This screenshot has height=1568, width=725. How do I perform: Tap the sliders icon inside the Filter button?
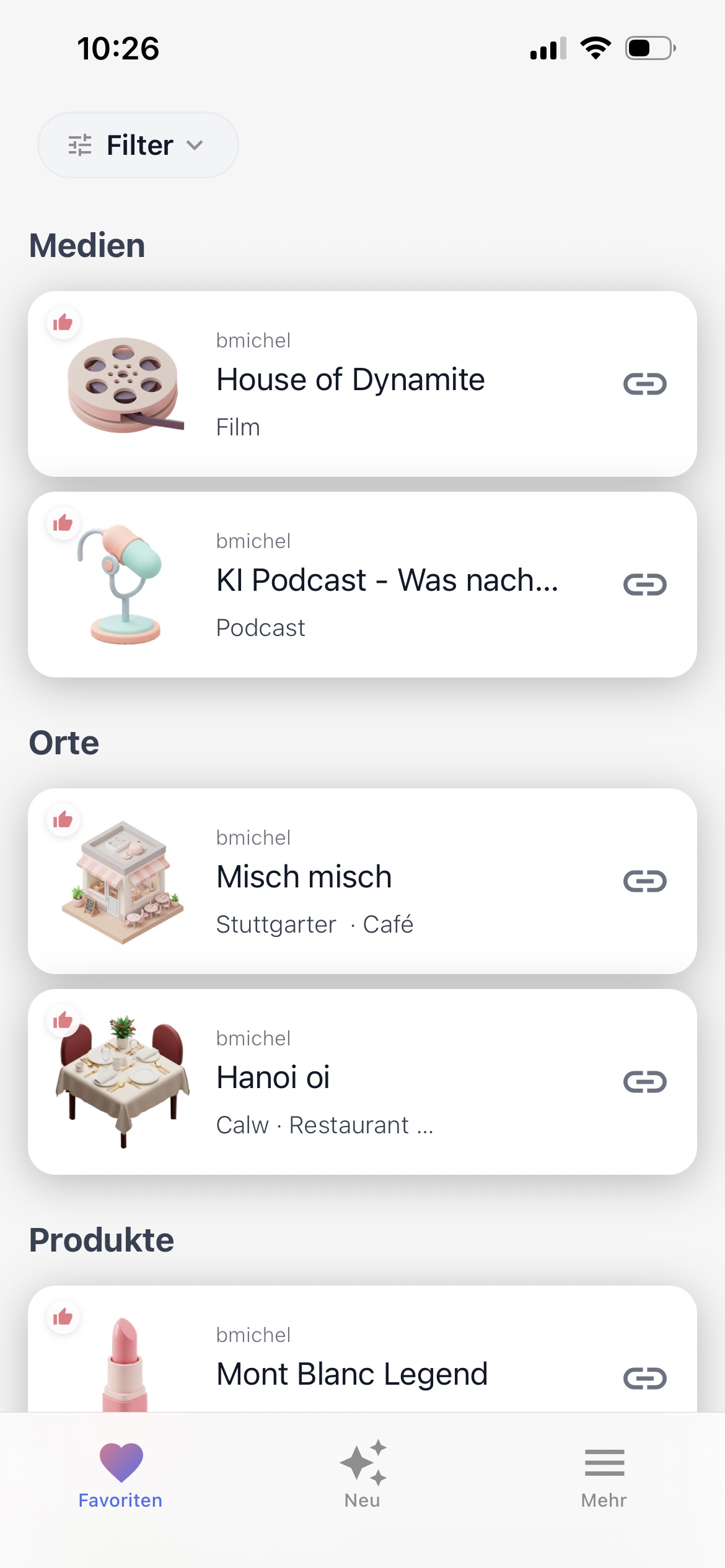point(80,144)
